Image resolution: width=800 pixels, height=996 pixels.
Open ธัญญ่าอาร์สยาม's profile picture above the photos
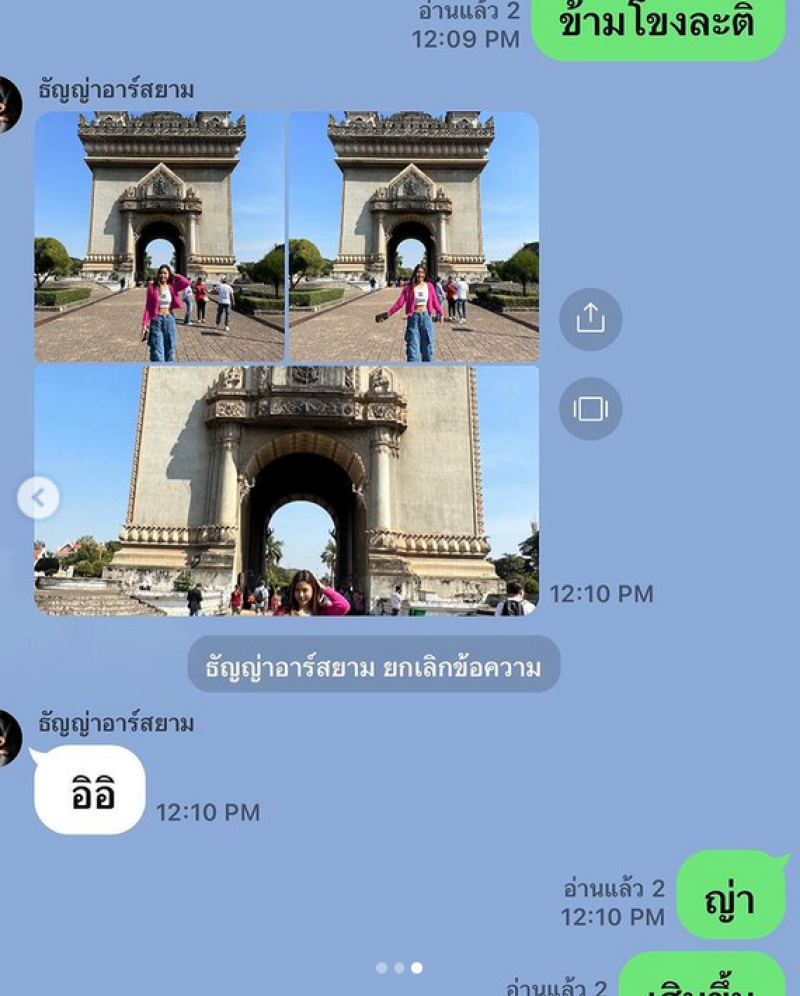(8, 104)
